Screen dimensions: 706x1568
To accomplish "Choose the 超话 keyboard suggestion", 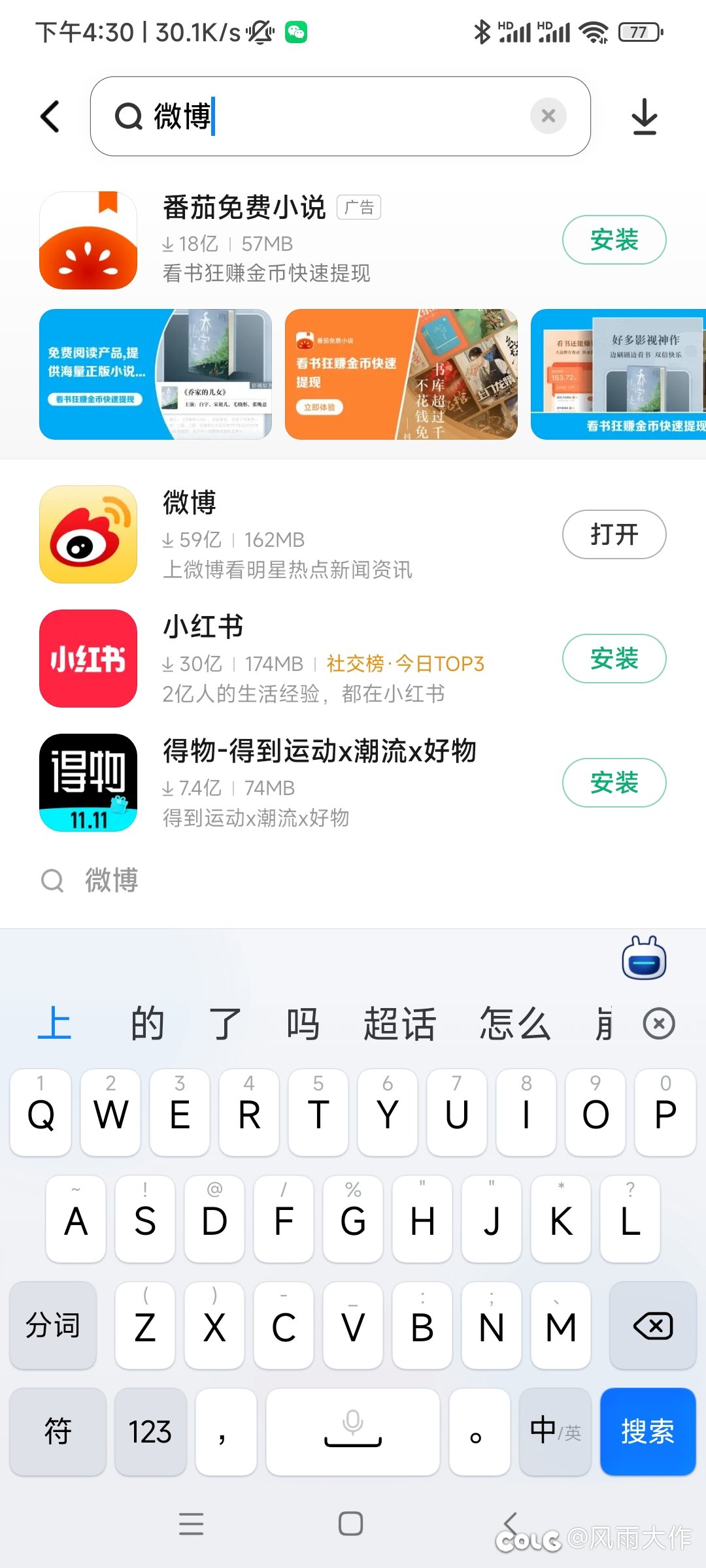I will click(399, 1024).
